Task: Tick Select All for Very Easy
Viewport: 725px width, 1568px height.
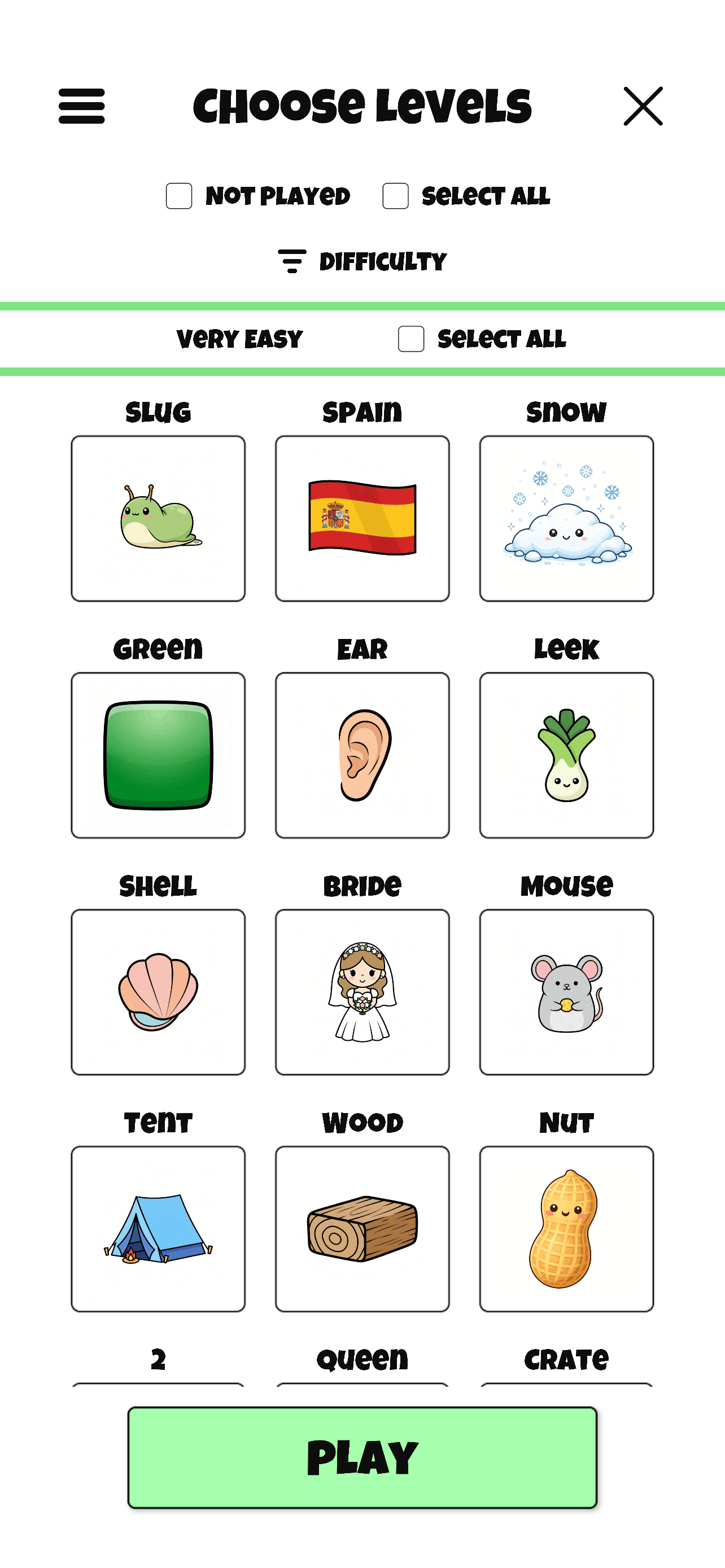Action: pos(412,339)
